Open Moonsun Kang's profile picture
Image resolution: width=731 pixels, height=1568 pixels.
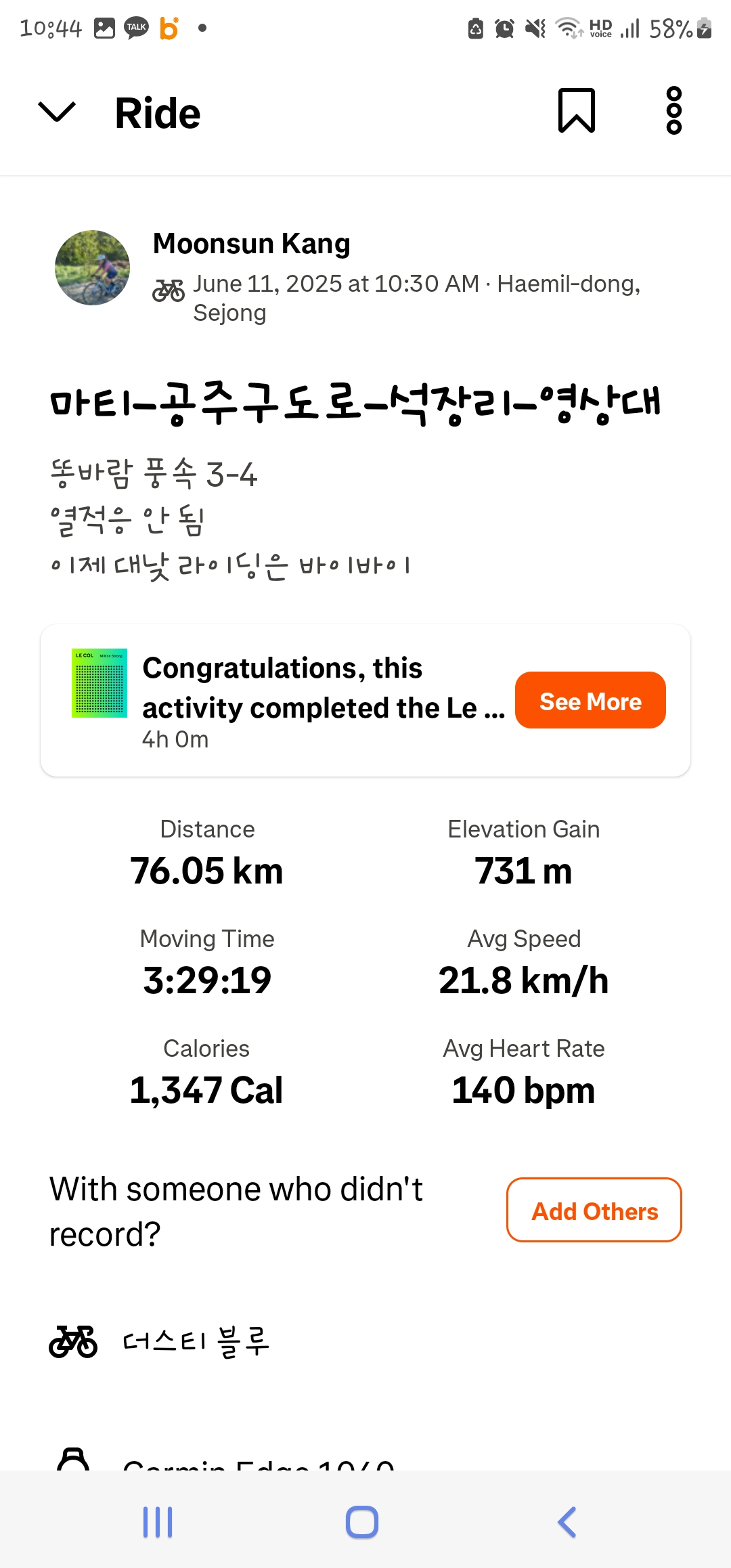(x=93, y=267)
